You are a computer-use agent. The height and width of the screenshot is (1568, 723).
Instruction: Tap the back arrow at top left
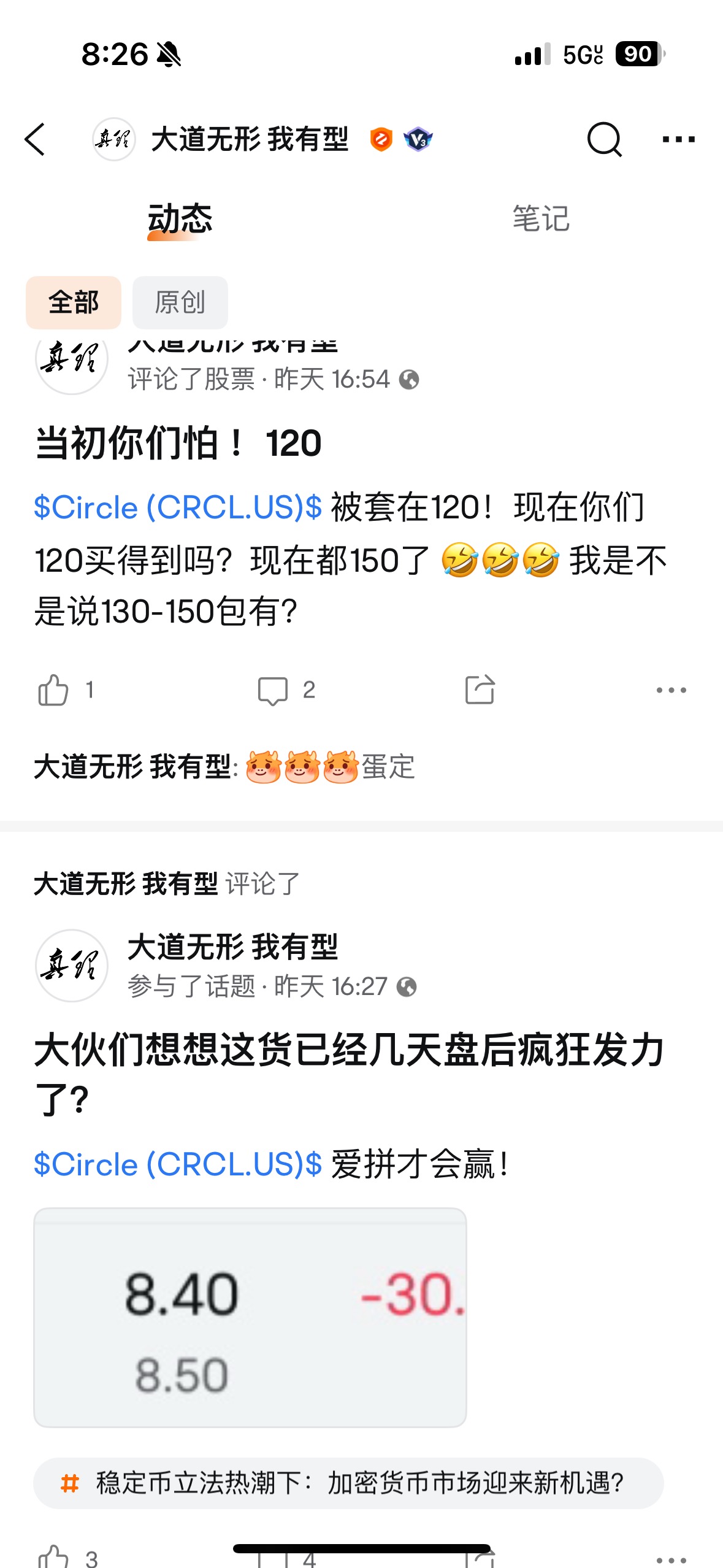(36, 140)
